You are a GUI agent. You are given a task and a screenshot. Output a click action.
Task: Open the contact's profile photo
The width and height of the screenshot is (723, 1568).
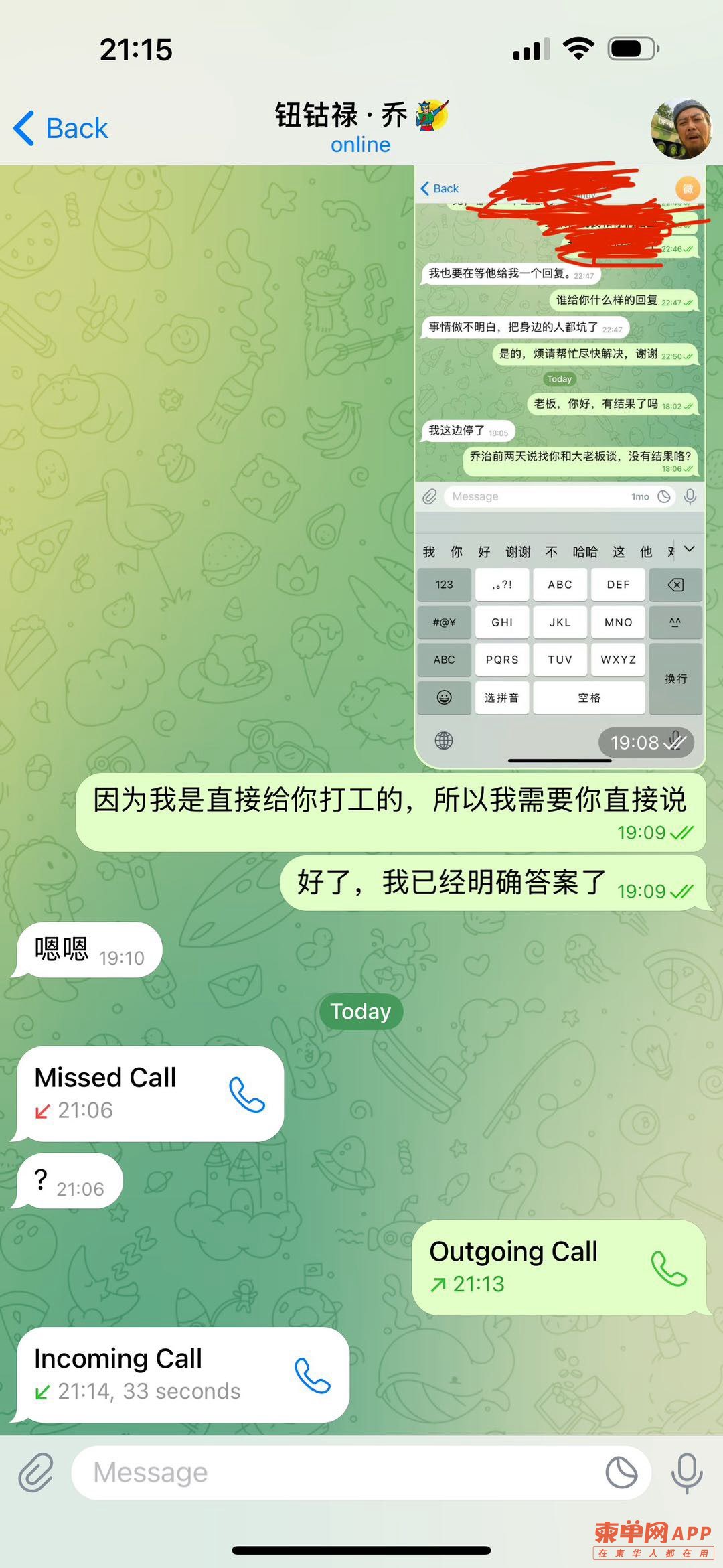click(681, 129)
